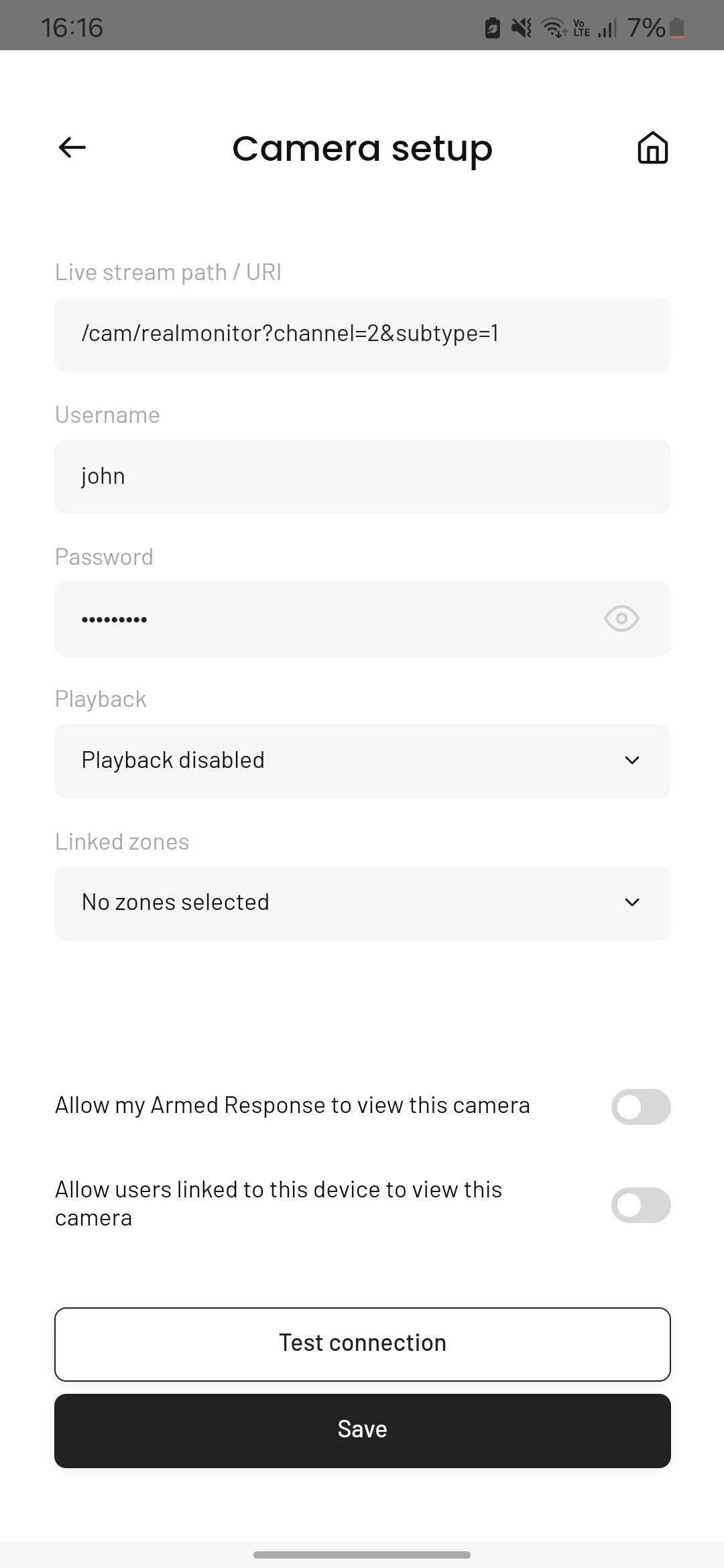Viewport: 724px width, 1568px height.
Task: Show password with the eye icon
Action: pyautogui.click(x=621, y=618)
